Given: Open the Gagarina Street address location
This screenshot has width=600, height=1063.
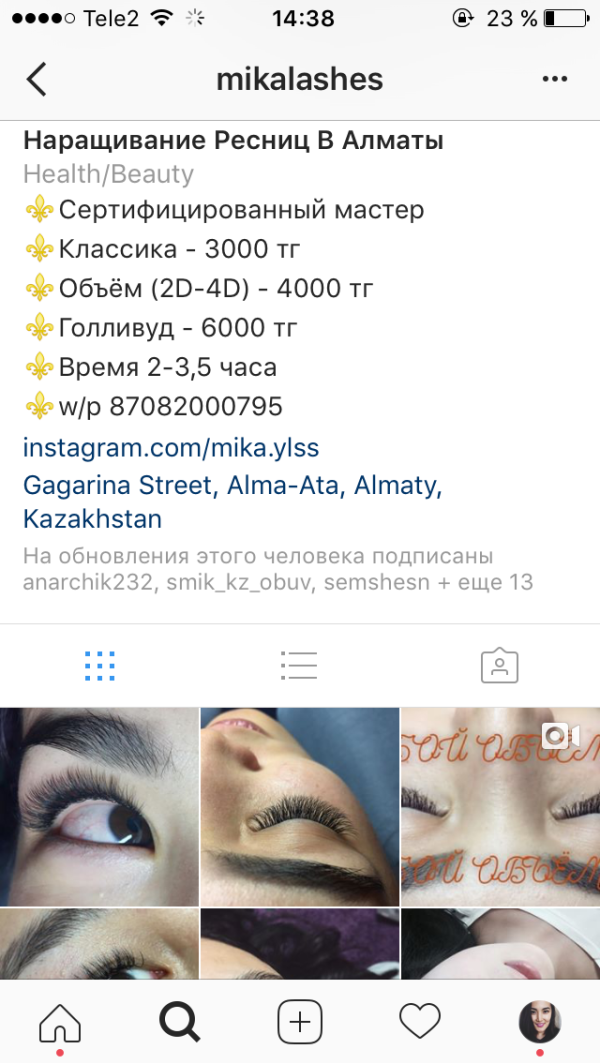Looking at the screenshot, I should [x=233, y=502].
